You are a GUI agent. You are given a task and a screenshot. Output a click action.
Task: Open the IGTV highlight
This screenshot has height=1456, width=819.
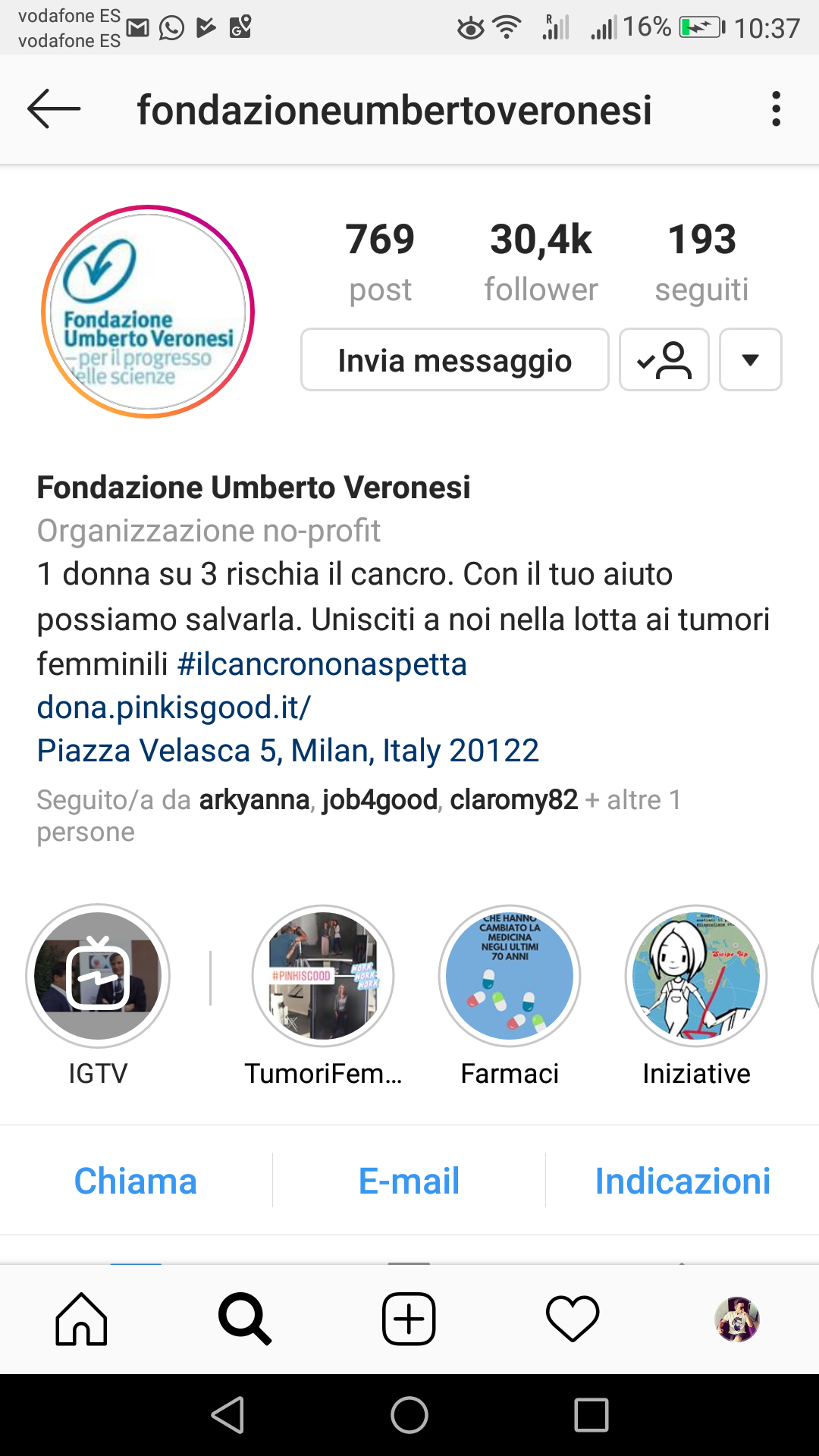pyautogui.click(x=98, y=976)
